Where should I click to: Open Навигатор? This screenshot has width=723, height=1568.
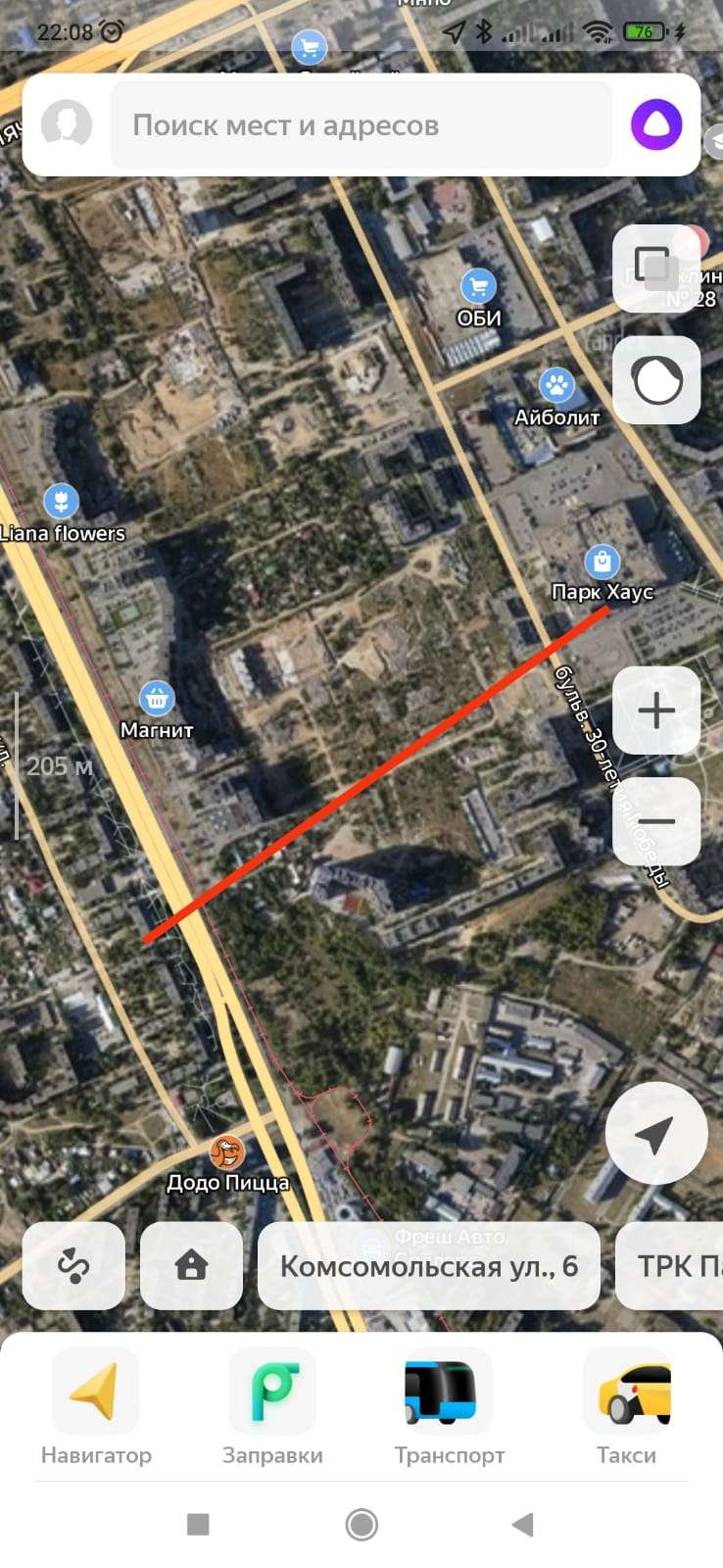click(x=96, y=1407)
